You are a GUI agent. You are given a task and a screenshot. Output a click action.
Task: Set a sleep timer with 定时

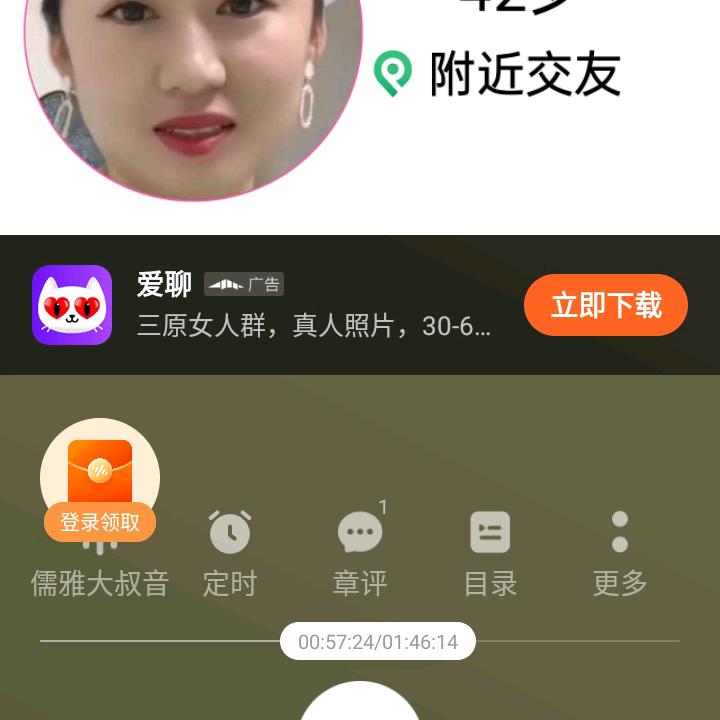(230, 553)
